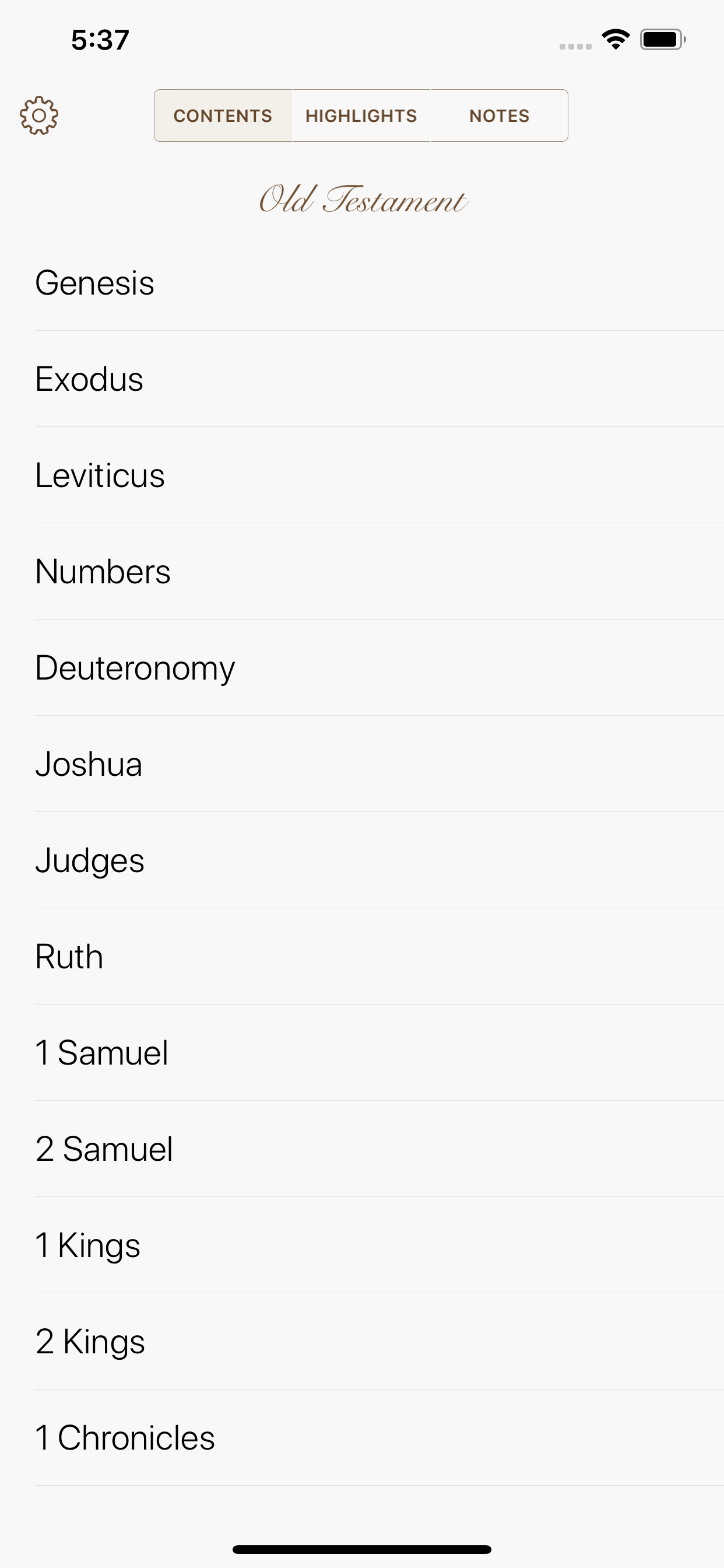
Task: Open the Notes tab
Action: coord(498,115)
